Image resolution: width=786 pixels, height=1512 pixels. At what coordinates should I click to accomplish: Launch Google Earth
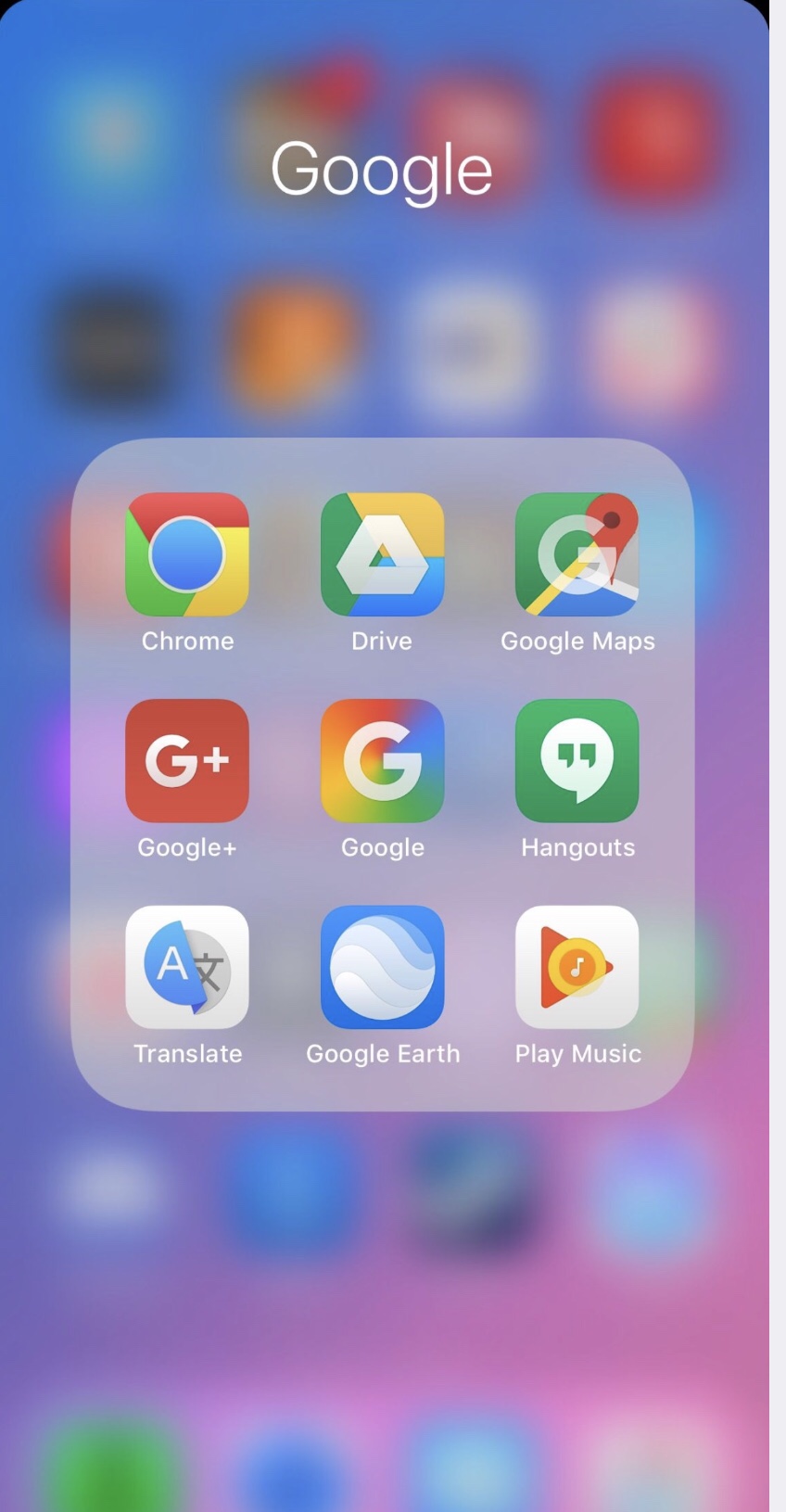382,967
